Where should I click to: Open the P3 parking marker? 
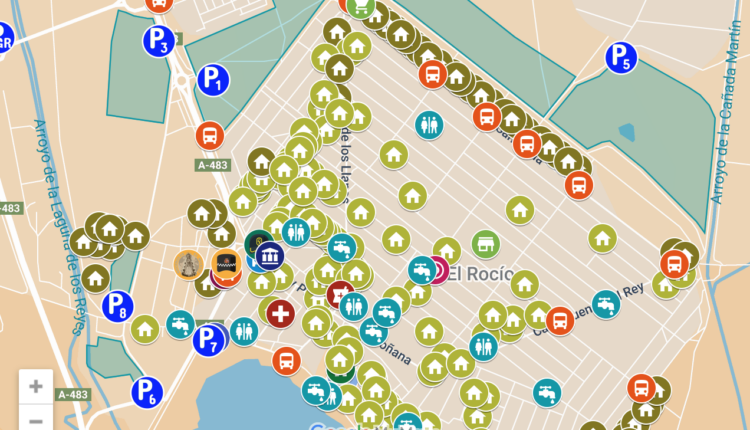pos(159,41)
